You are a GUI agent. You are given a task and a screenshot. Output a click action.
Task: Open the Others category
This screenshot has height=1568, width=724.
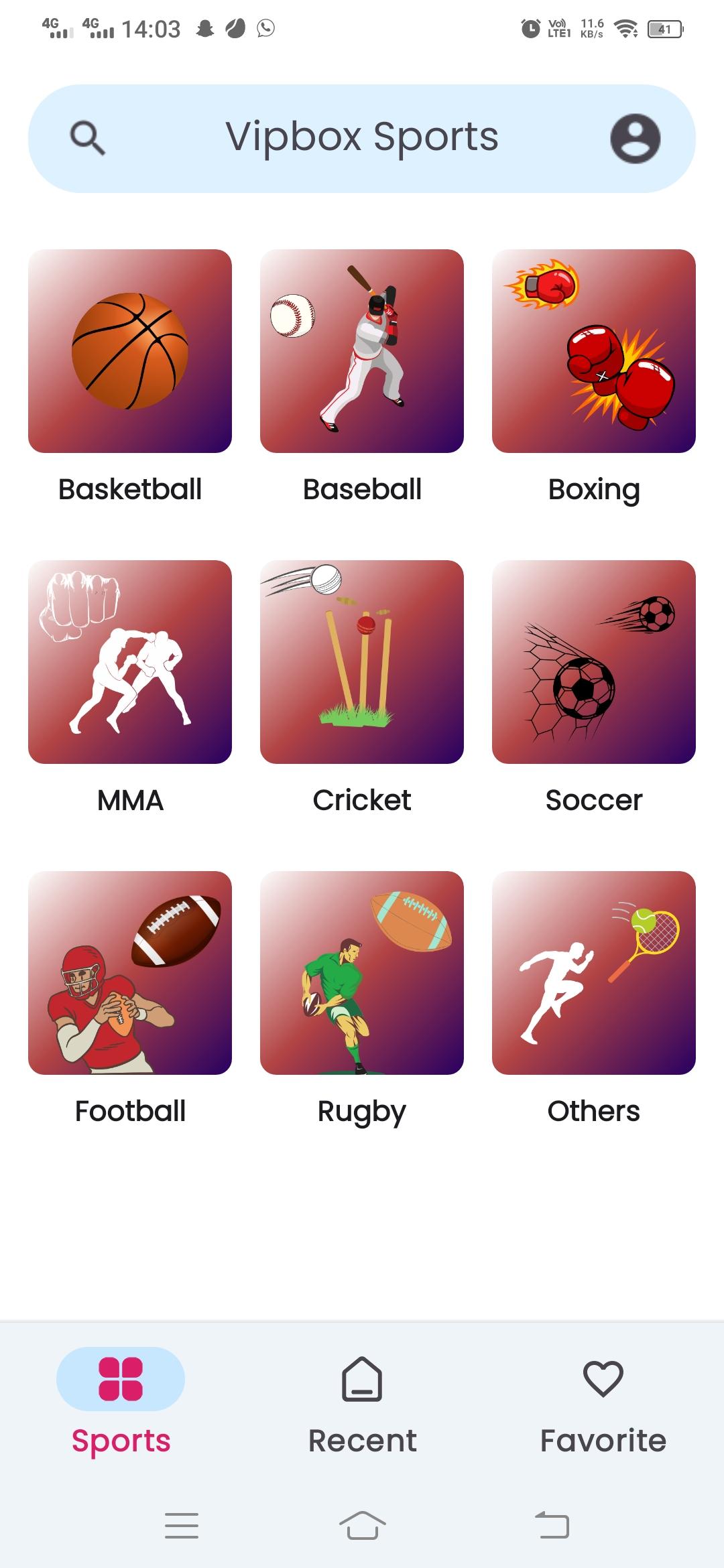(x=594, y=973)
